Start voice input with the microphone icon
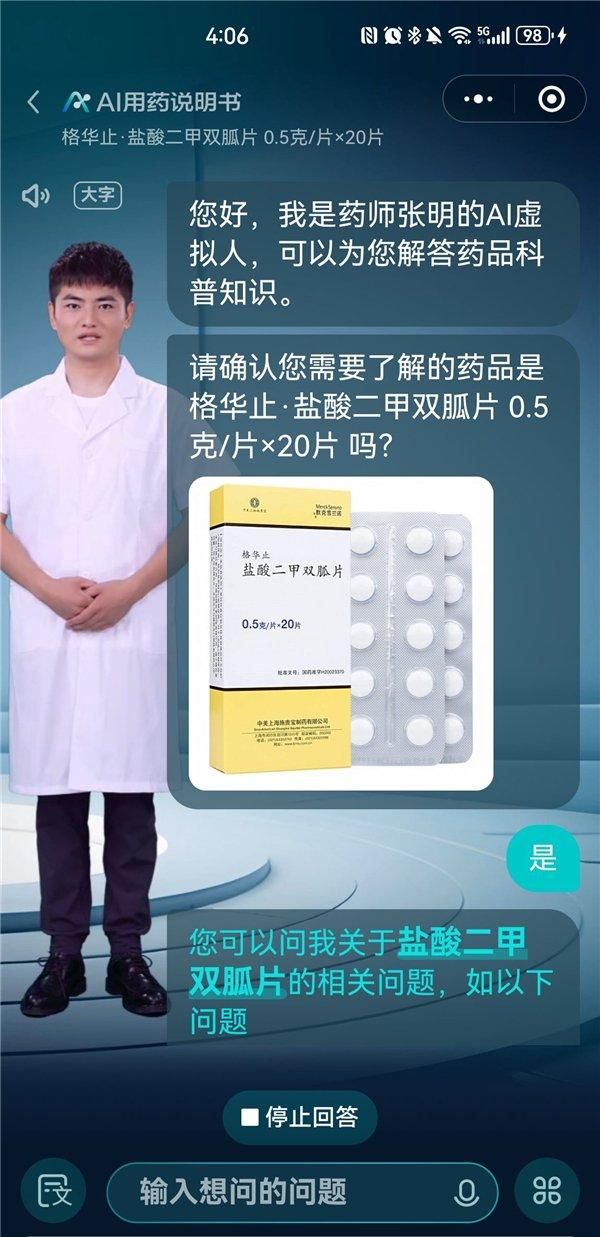 click(x=465, y=1192)
